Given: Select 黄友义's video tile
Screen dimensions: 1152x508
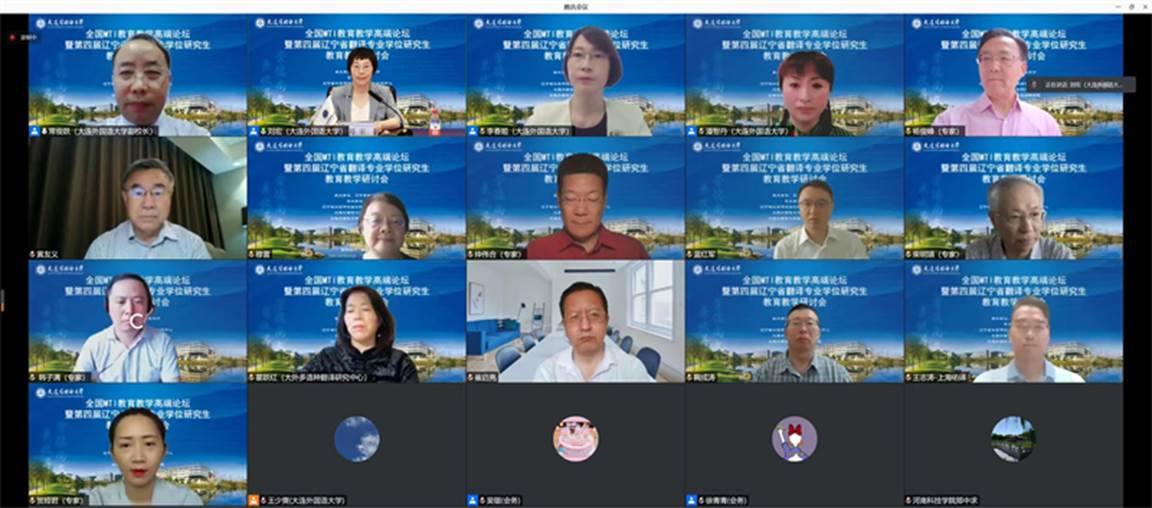Looking at the screenshot, I should pos(137,198).
